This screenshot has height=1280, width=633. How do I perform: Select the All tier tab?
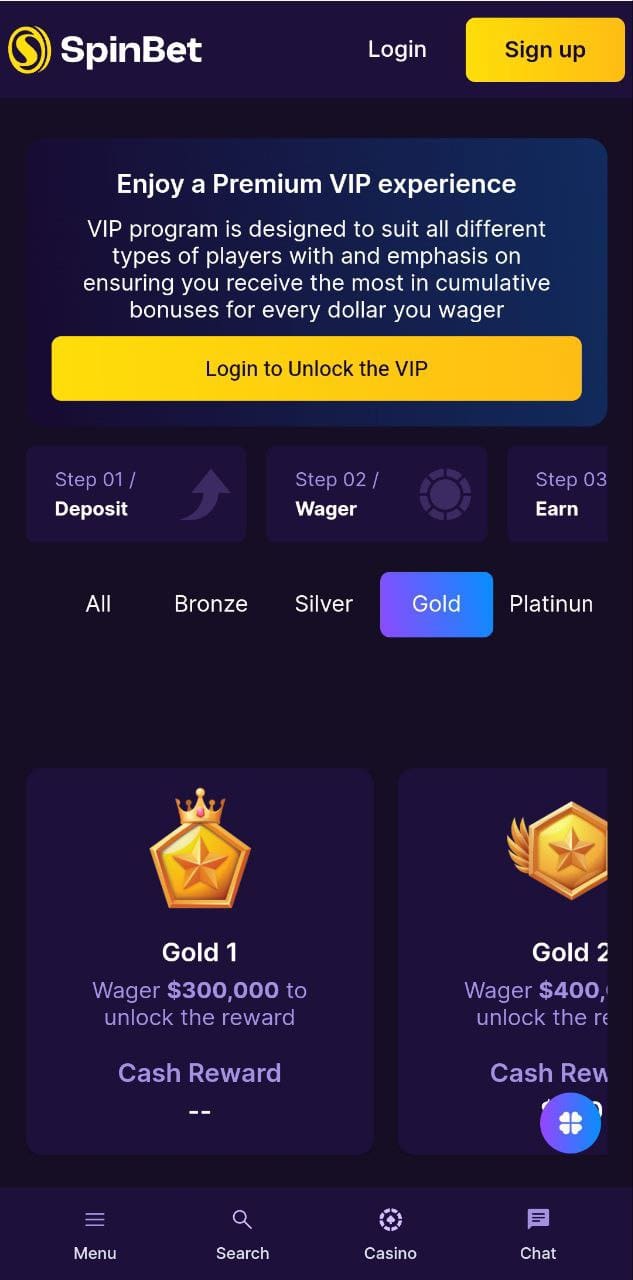tap(98, 604)
